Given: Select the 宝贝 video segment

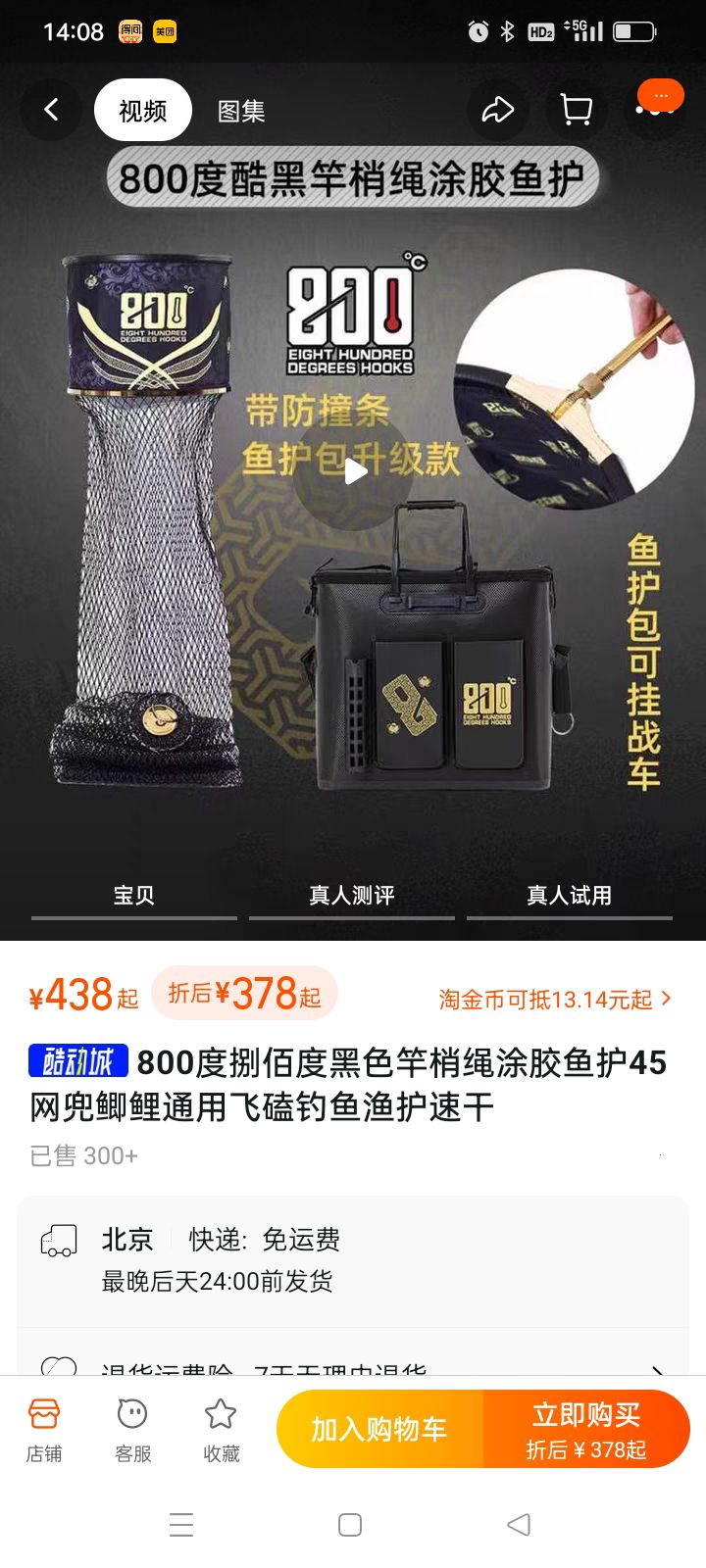Looking at the screenshot, I should pos(134,896).
